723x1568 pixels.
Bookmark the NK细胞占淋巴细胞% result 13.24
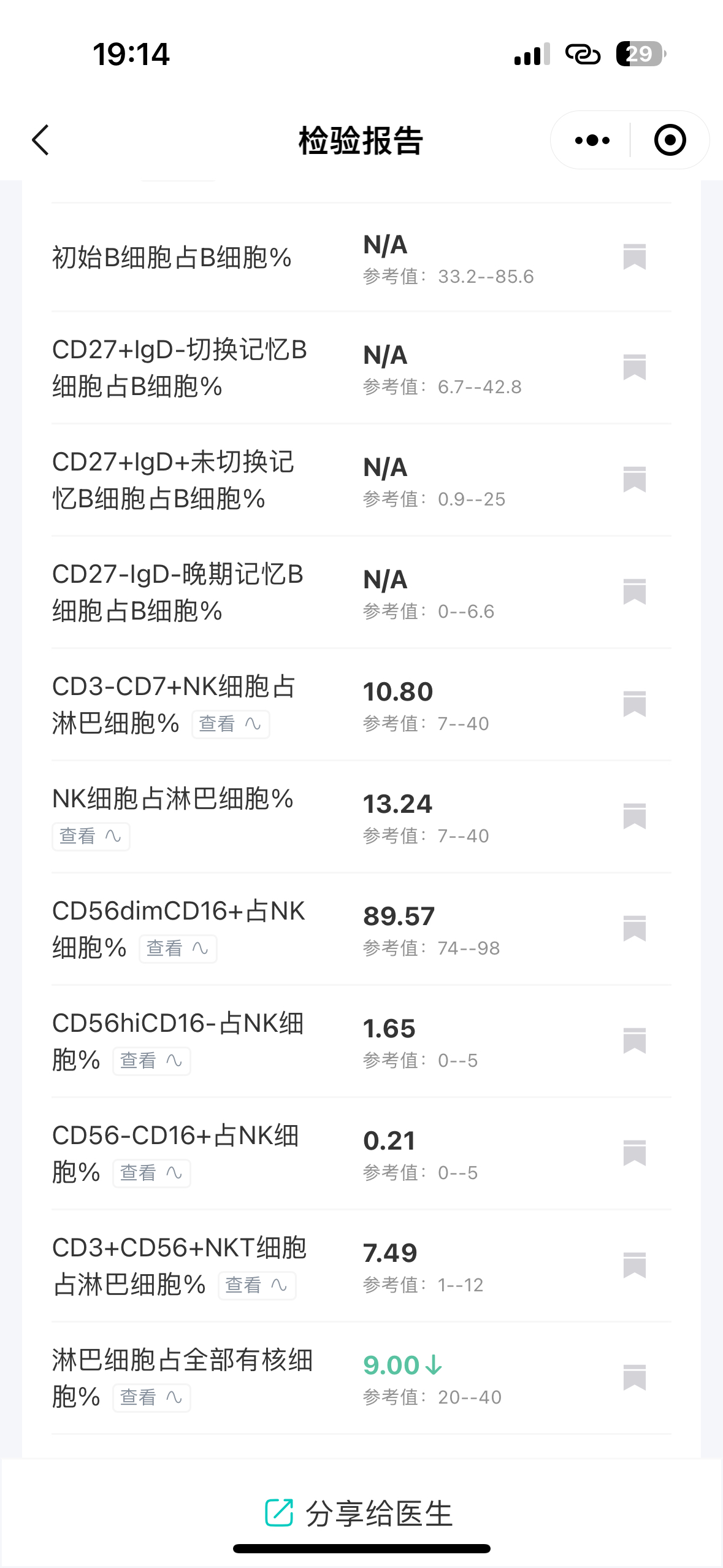pyautogui.click(x=635, y=816)
